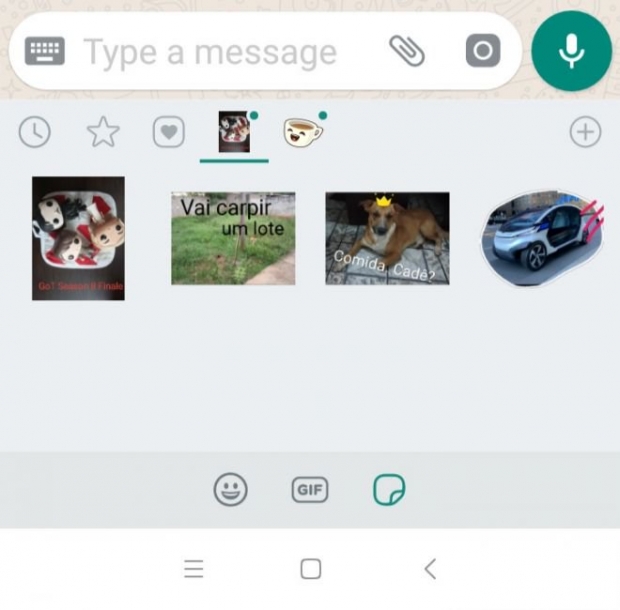Record a voice message
This screenshot has width=620, height=610.
point(571,51)
